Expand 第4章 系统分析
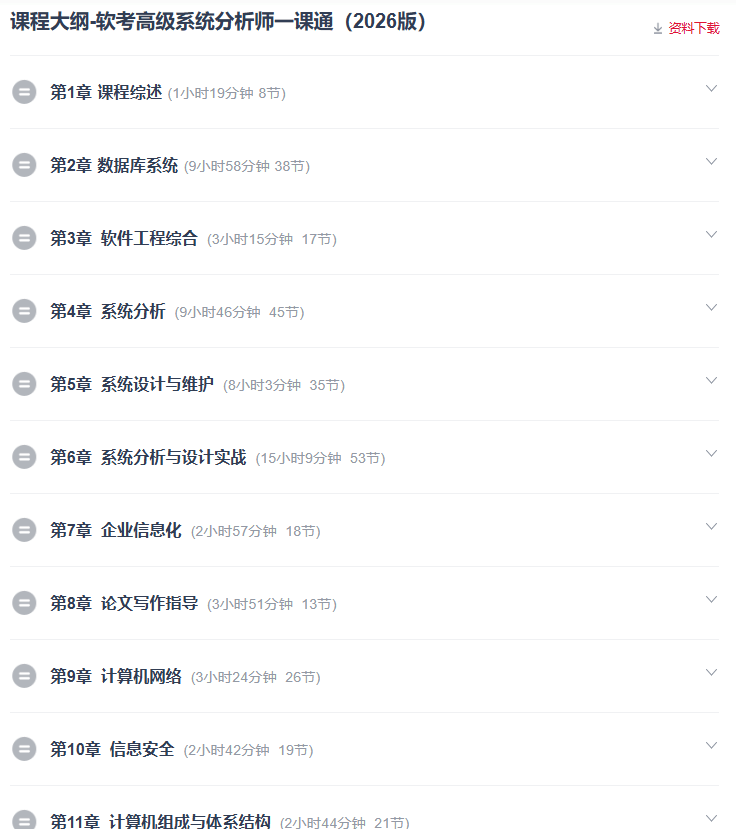 point(711,308)
